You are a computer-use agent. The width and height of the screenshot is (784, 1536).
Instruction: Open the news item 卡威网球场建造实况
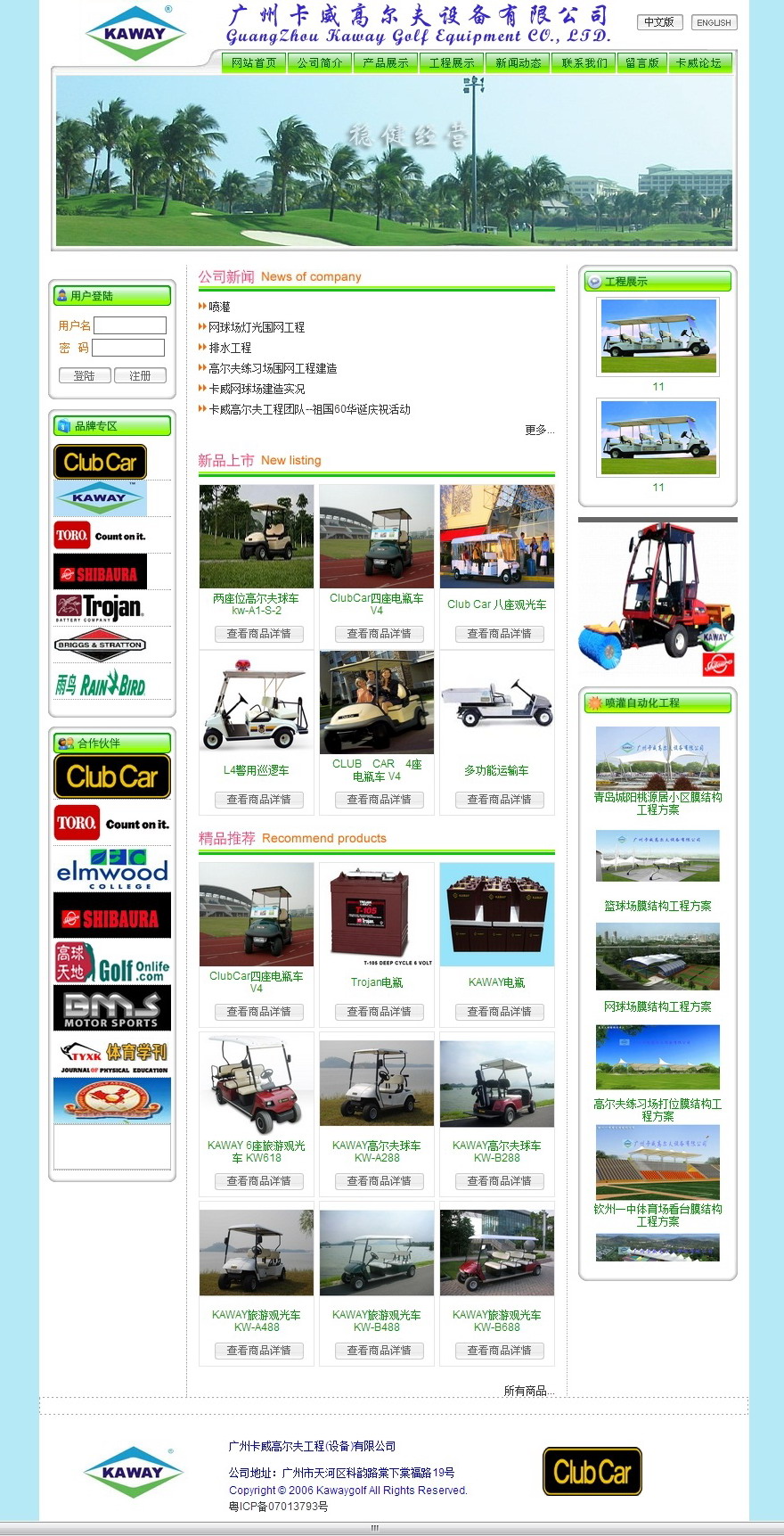coord(257,389)
